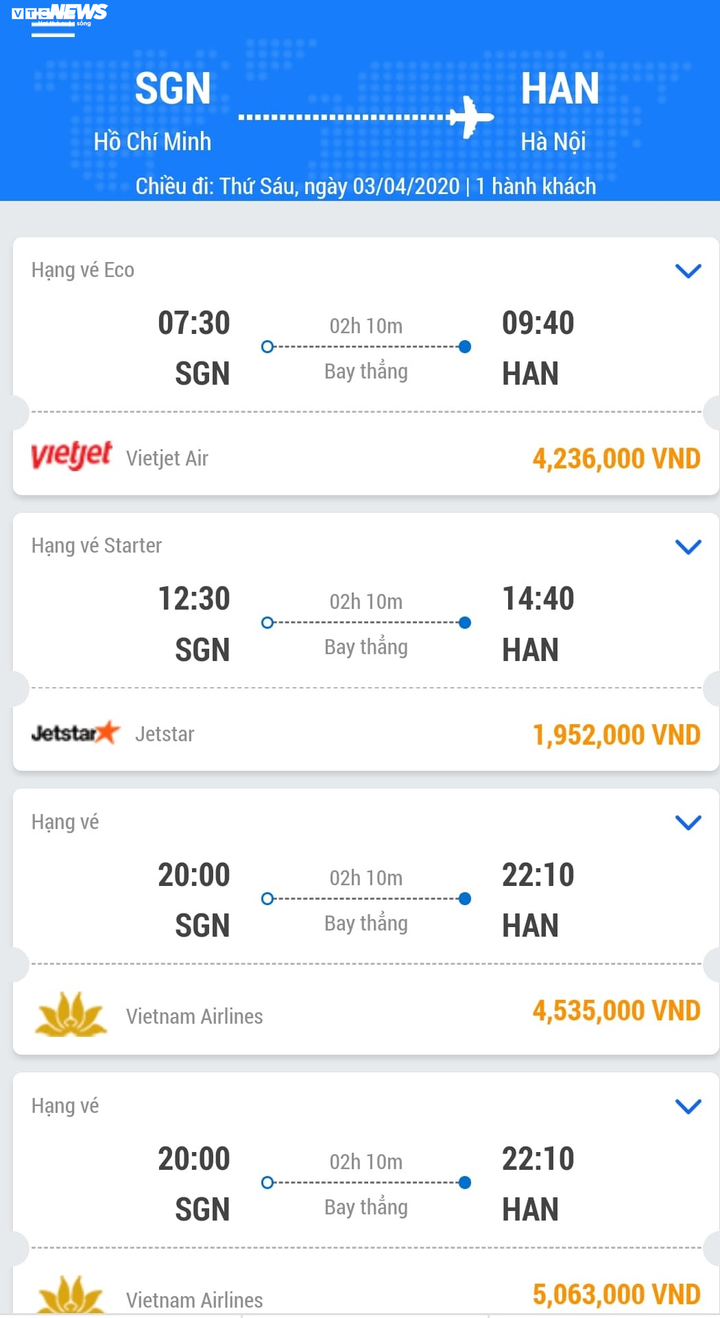Open the 20:00 Vietnam Airlines fare details chevron
Image resolution: width=720 pixels, height=1318 pixels.
pyautogui.click(x=687, y=822)
